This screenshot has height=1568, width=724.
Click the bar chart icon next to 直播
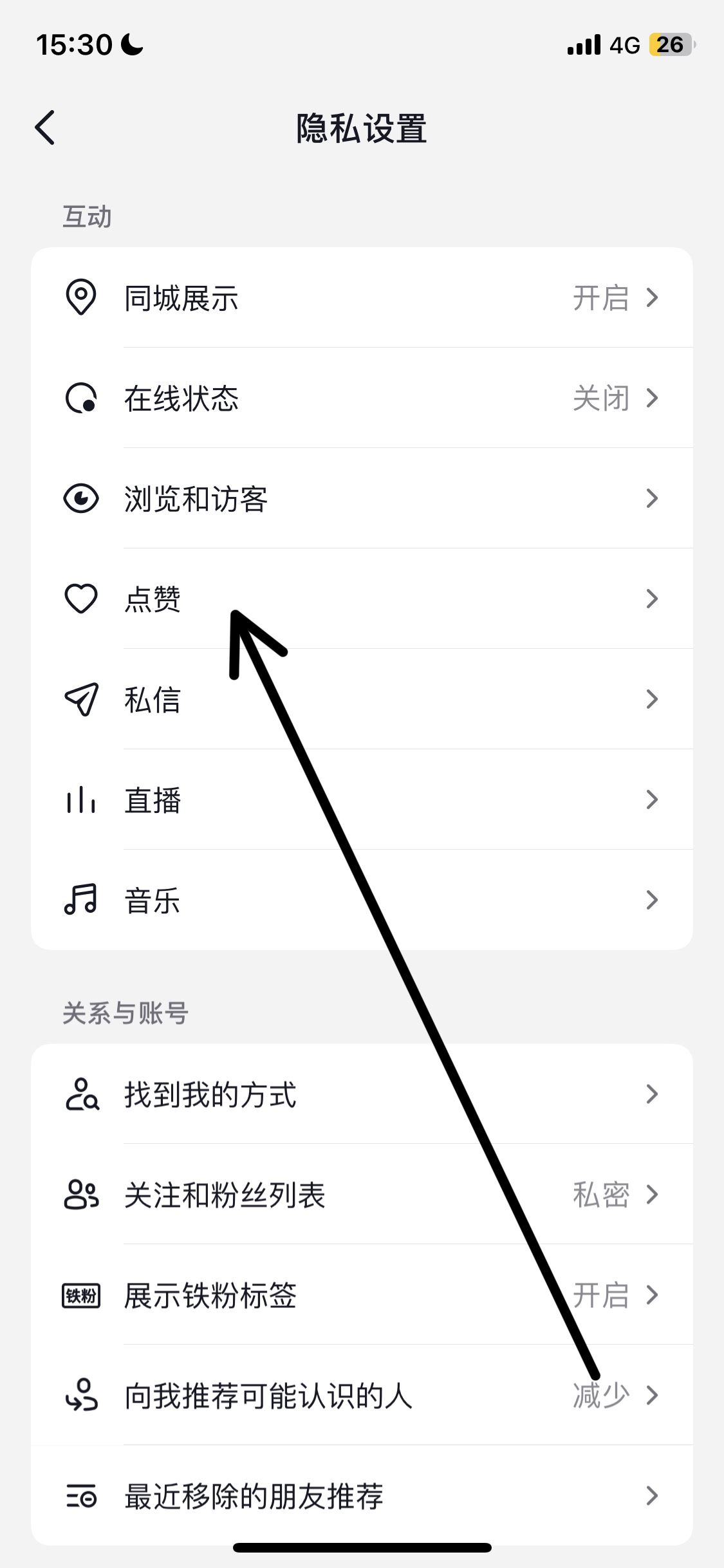(x=81, y=800)
